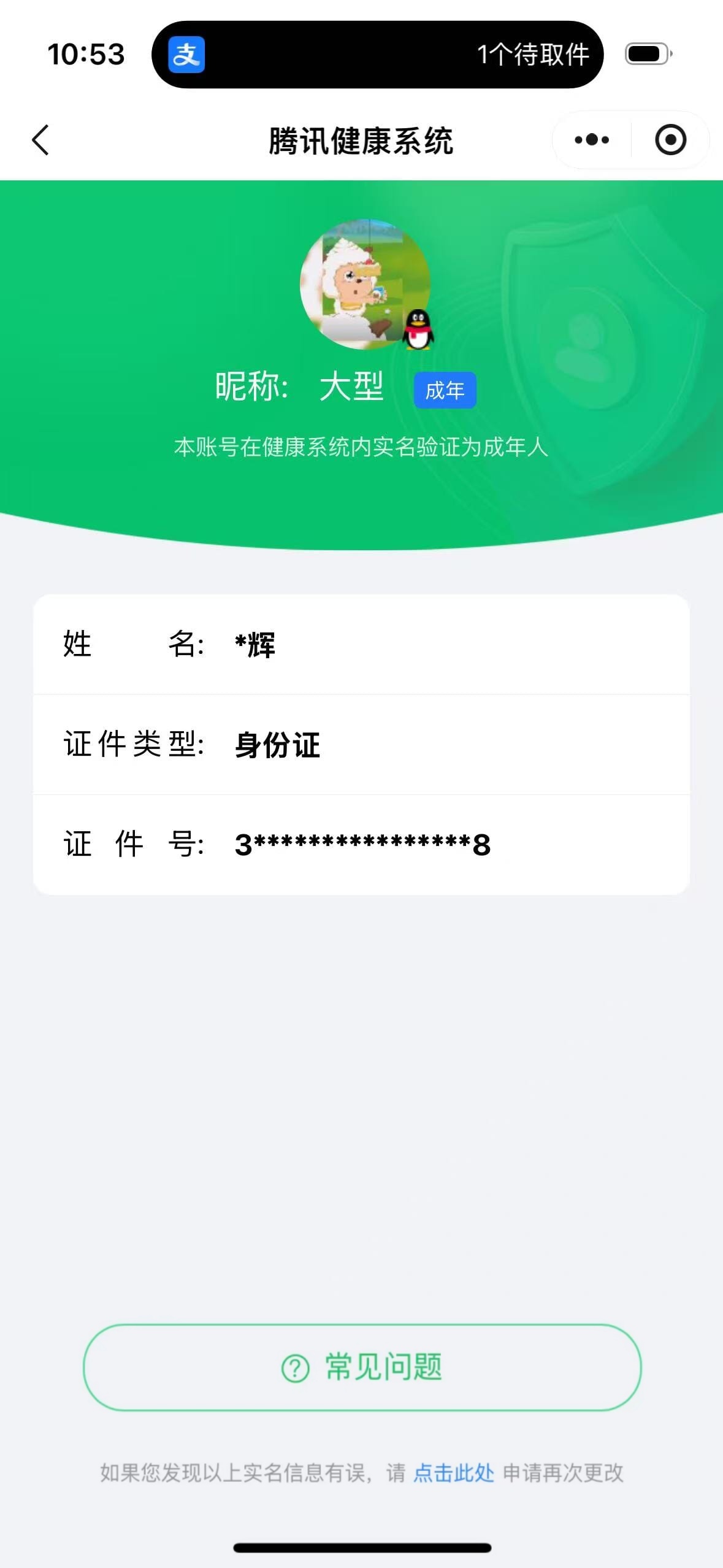Screen dimensions: 723x1568
Task: Tap the home indicator bar at bottom
Action: click(x=361, y=1546)
